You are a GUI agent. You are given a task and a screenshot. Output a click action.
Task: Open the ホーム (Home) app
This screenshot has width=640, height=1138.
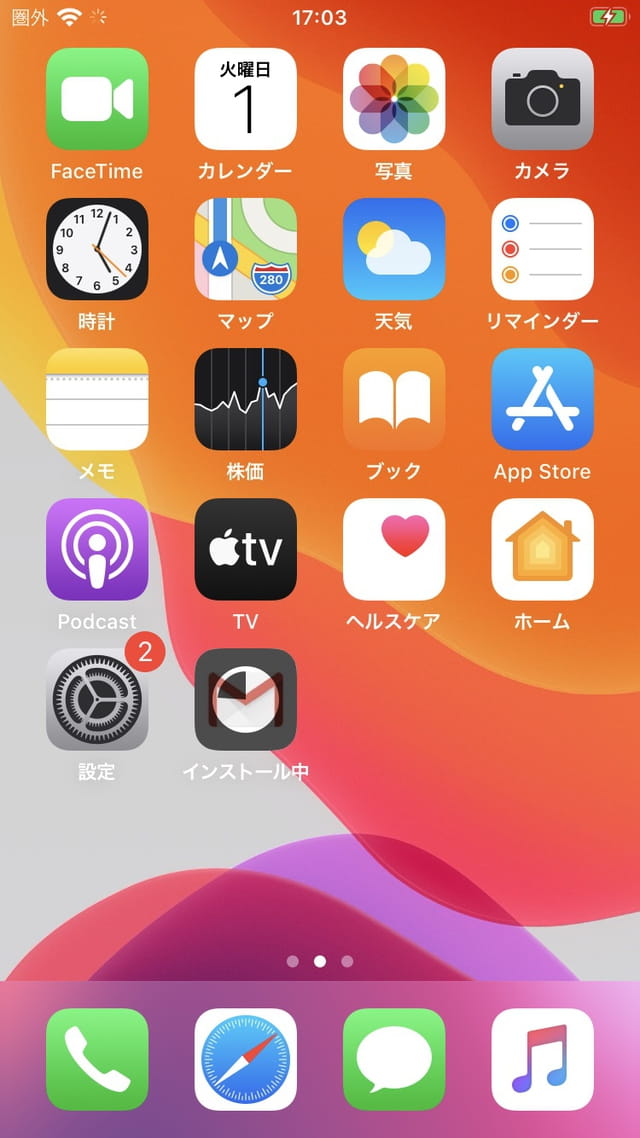pyautogui.click(x=542, y=549)
